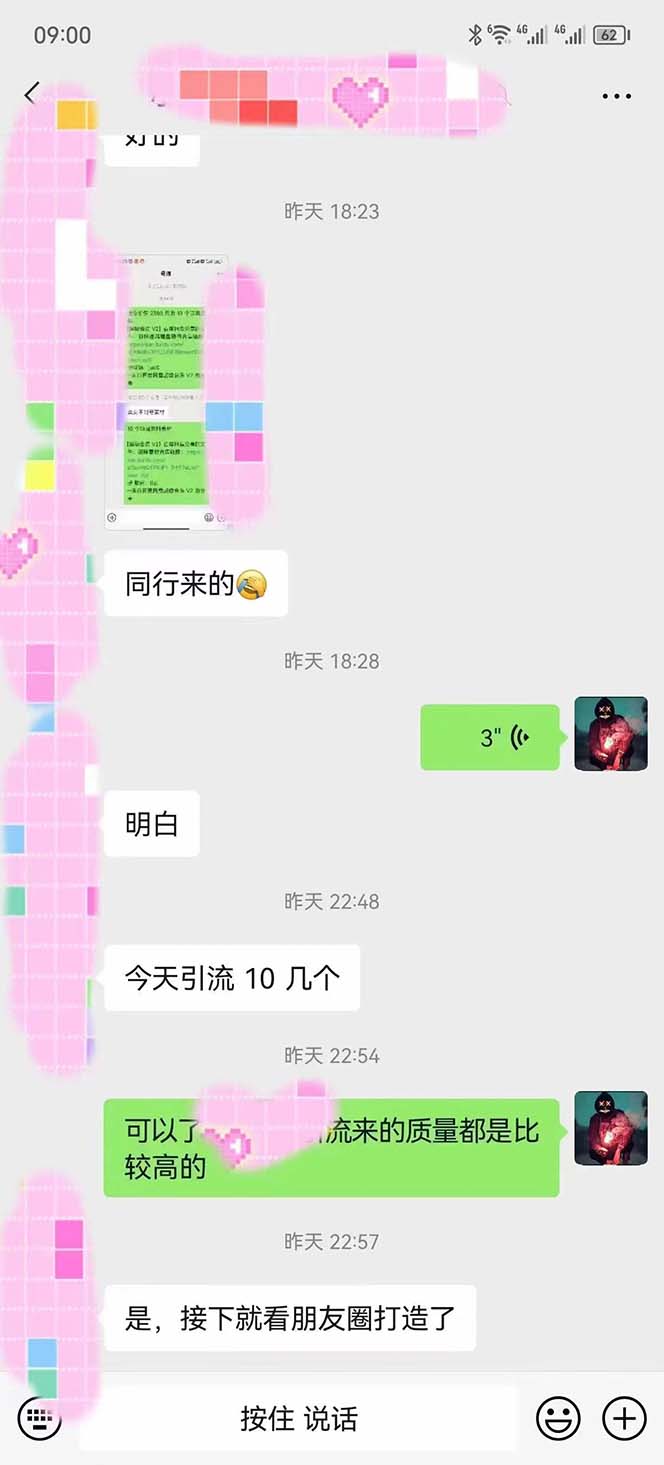Open the shared screenshot image in chat

[167, 390]
